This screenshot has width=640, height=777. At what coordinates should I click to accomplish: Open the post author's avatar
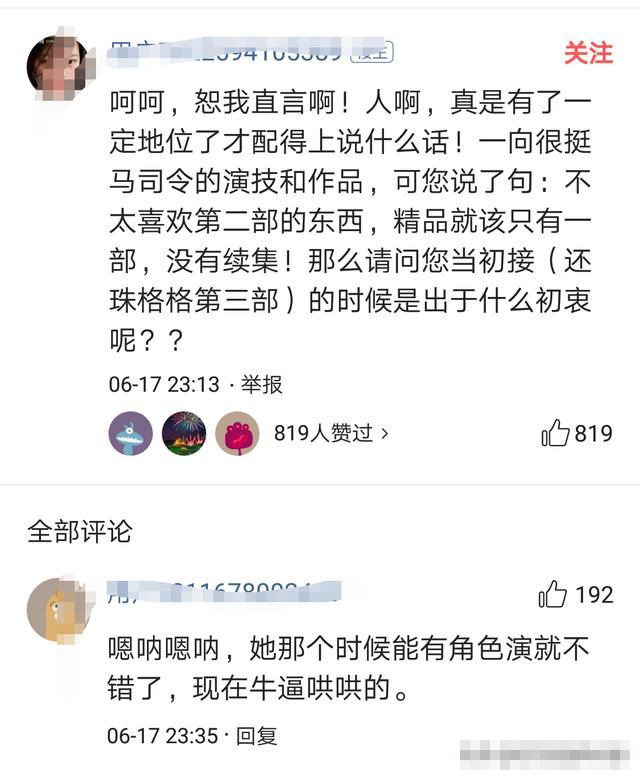click(x=55, y=66)
